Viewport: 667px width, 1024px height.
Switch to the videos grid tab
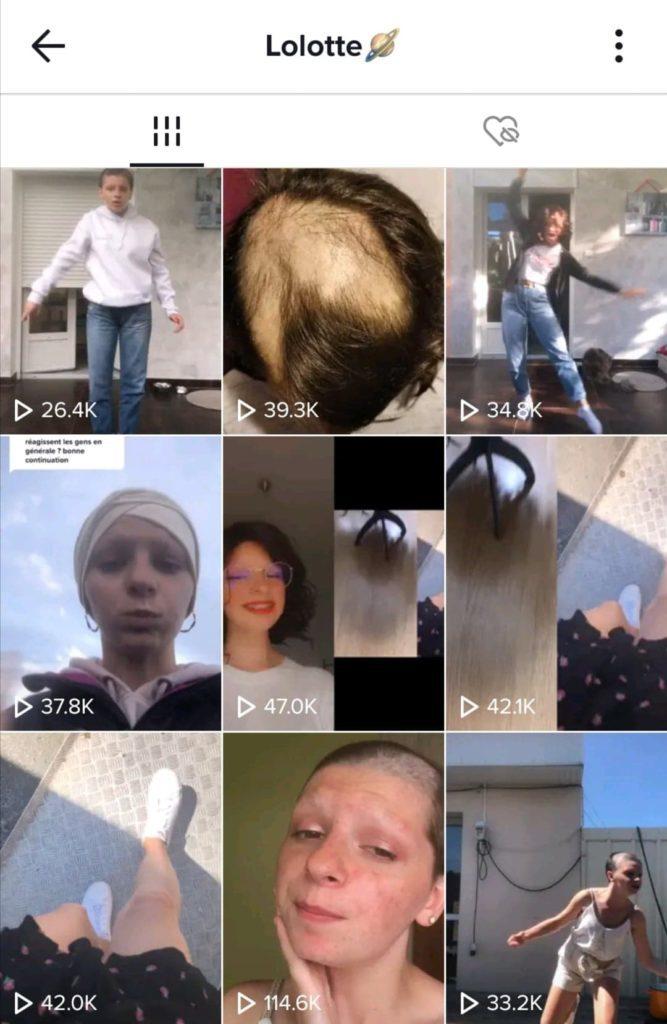pyautogui.click(x=166, y=131)
